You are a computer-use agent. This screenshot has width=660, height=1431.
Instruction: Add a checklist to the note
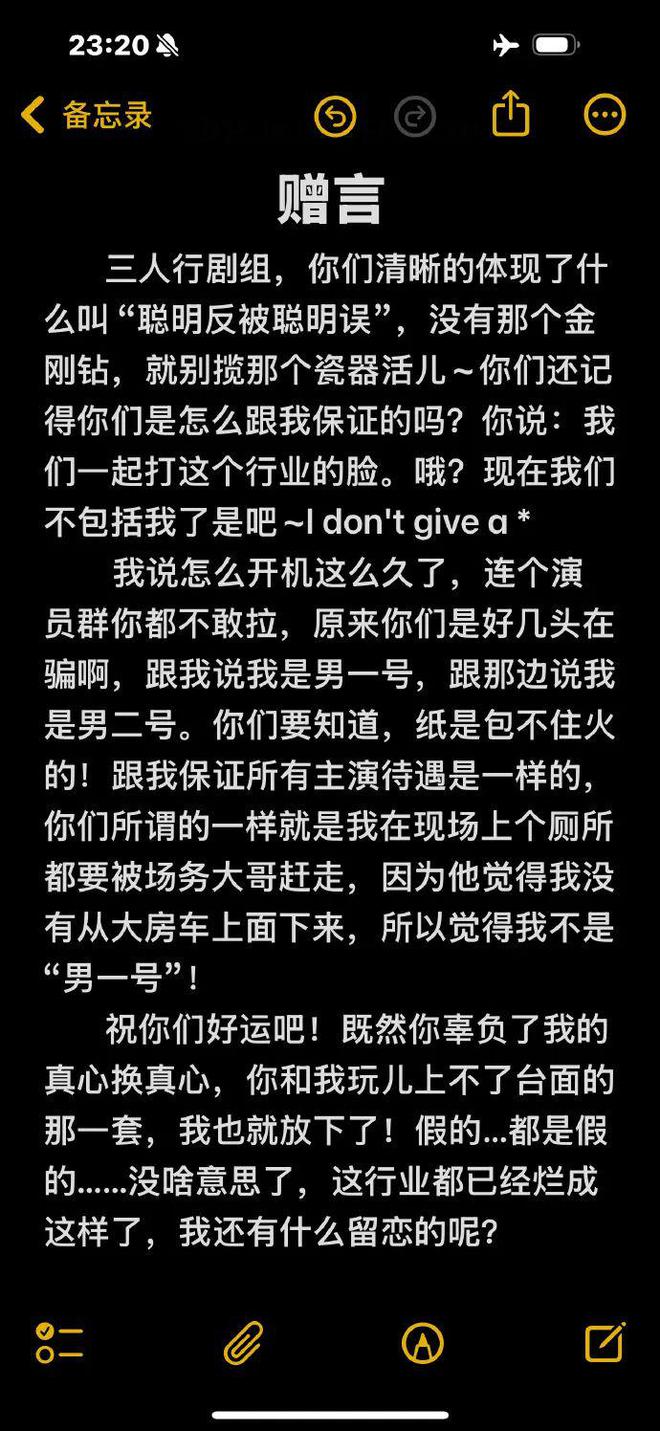(x=59, y=1342)
